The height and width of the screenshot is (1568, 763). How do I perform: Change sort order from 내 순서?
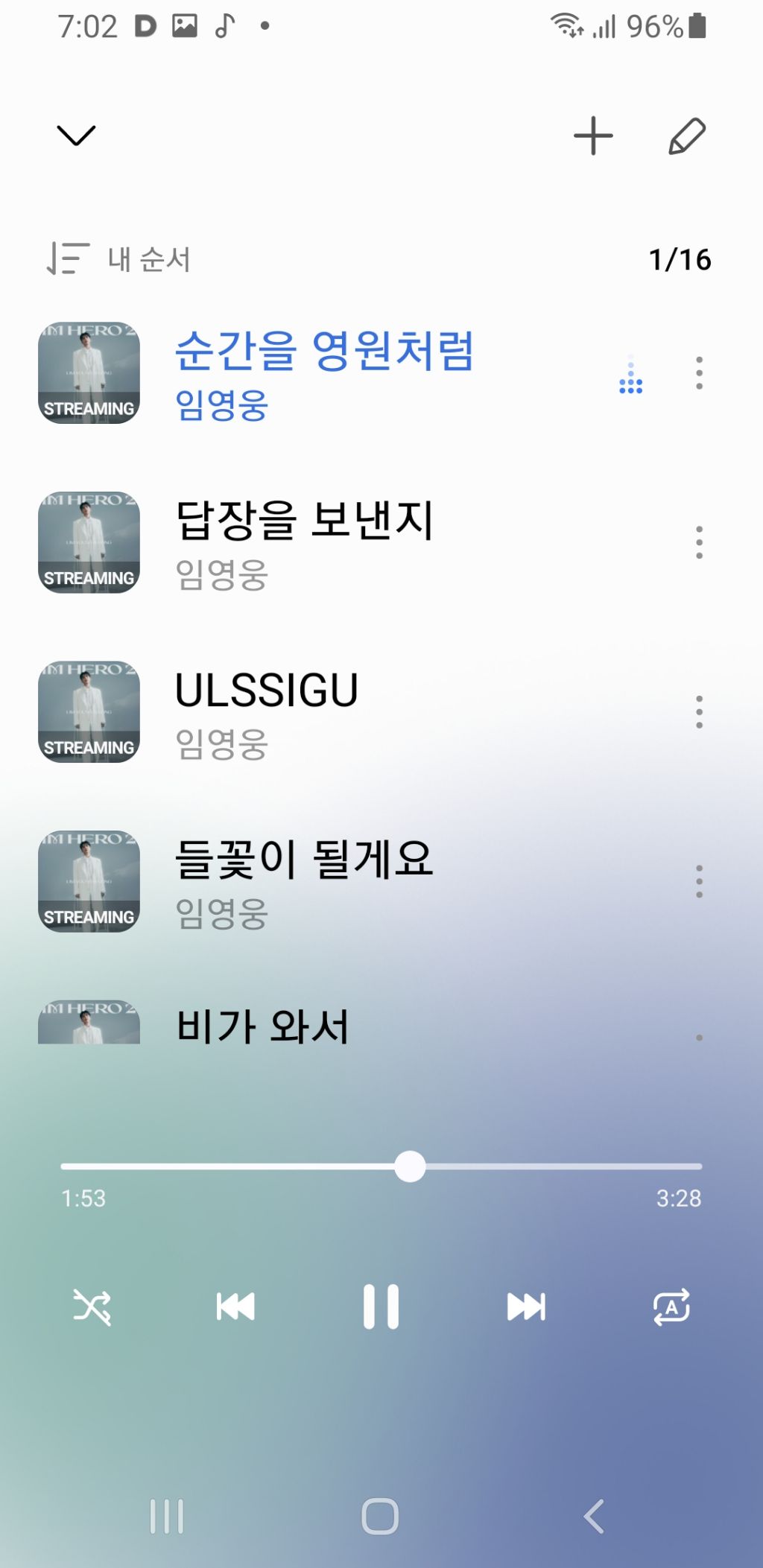pyautogui.click(x=119, y=259)
